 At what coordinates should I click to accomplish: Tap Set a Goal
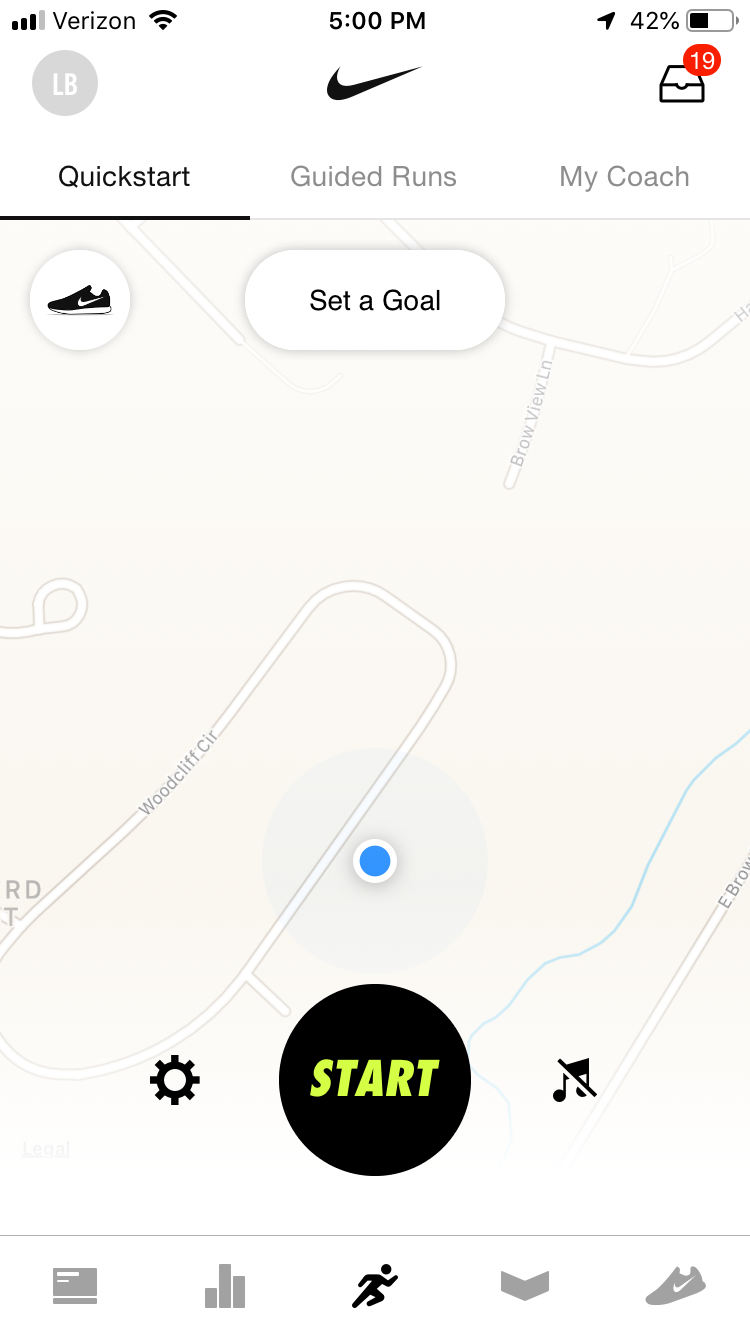pyautogui.click(x=375, y=300)
